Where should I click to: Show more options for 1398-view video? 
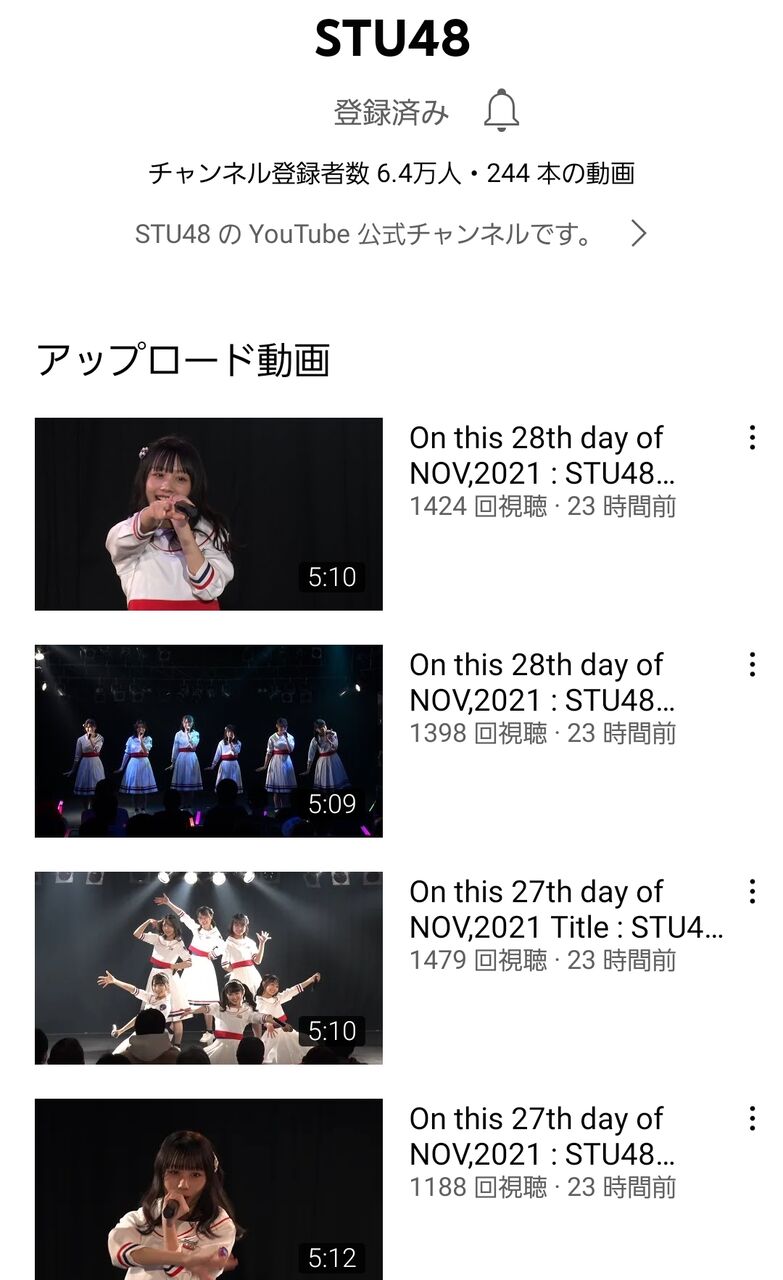752,664
